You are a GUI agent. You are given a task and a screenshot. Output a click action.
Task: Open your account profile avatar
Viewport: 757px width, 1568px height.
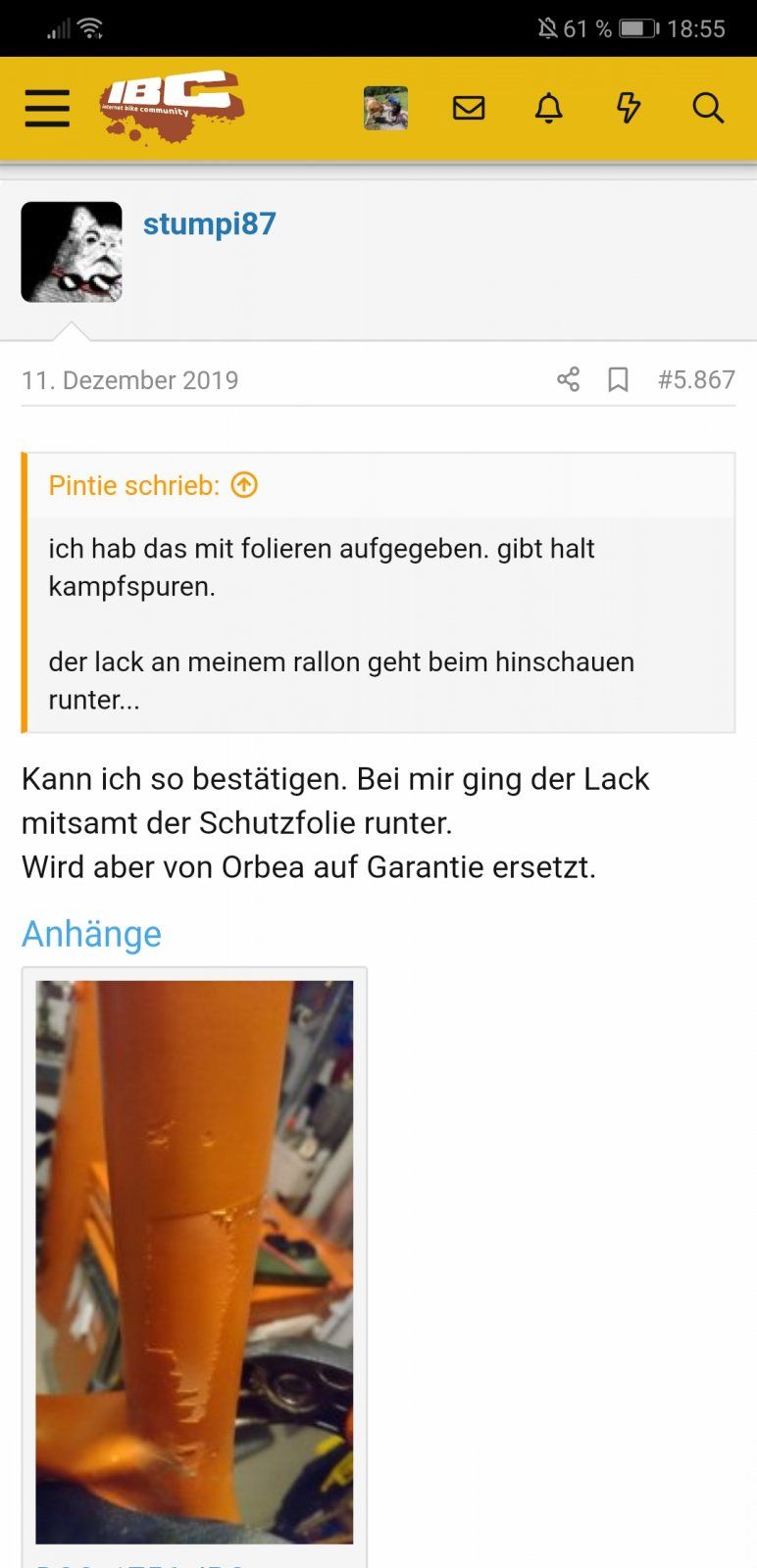(385, 108)
